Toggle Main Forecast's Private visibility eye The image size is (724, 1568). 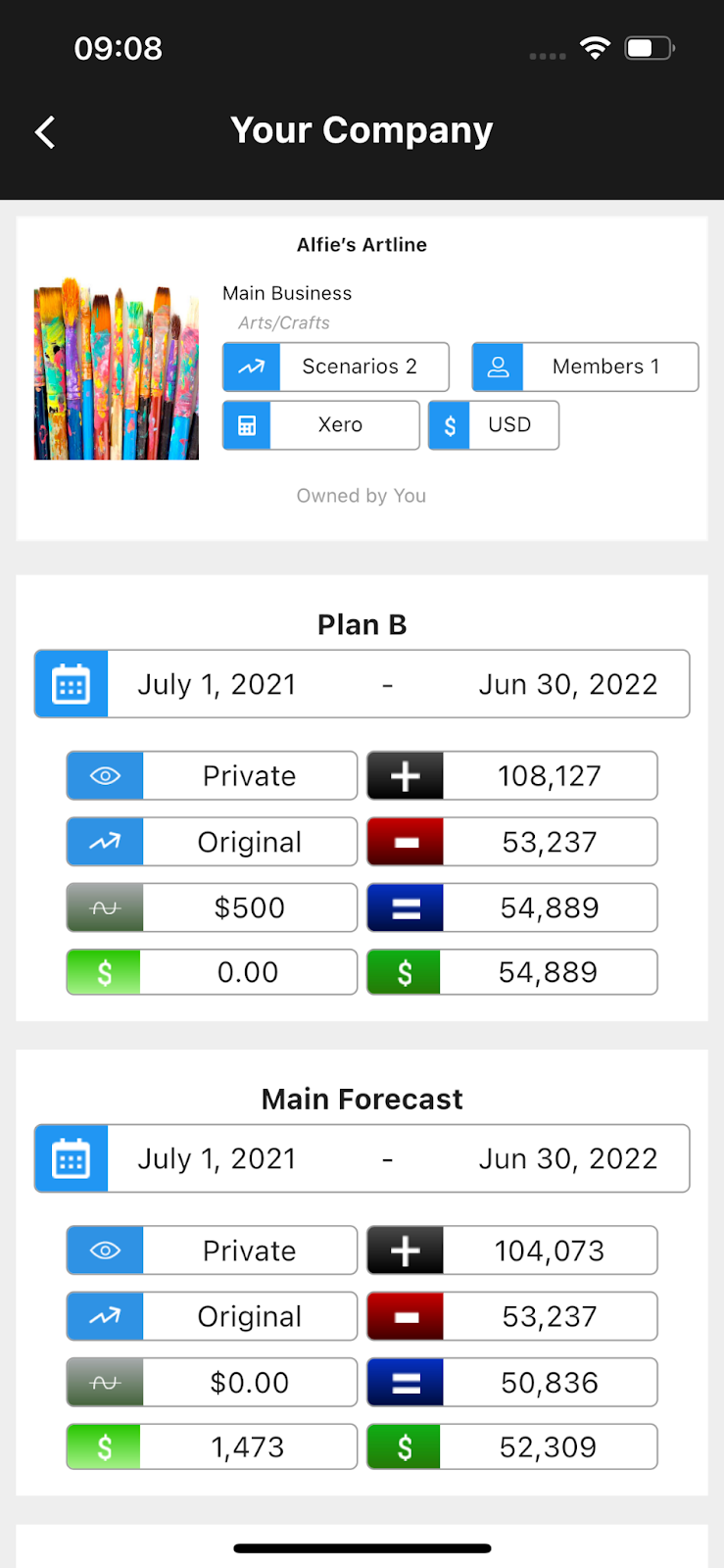(x=104, y=1249)
